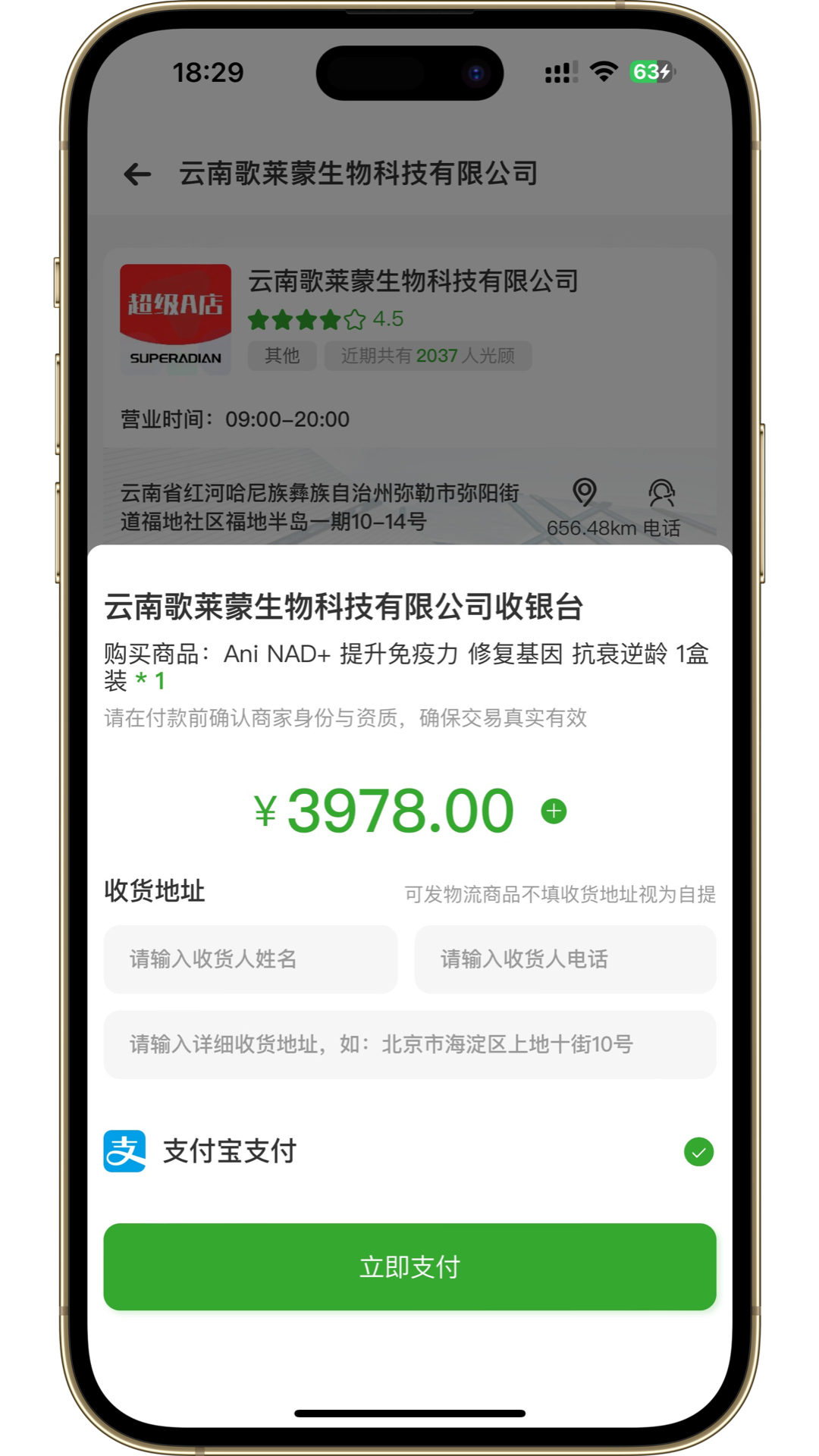Go back using the arrow
Image resolution: width=819 pixels, height=1456 pixels.
(137, 174)
